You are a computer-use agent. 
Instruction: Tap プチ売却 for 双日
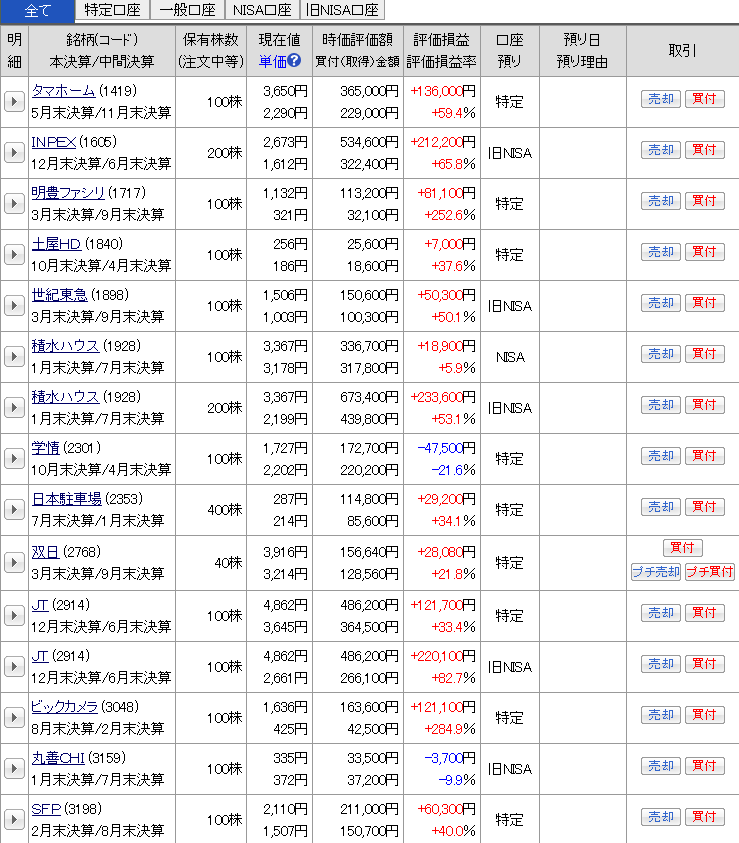656,572
